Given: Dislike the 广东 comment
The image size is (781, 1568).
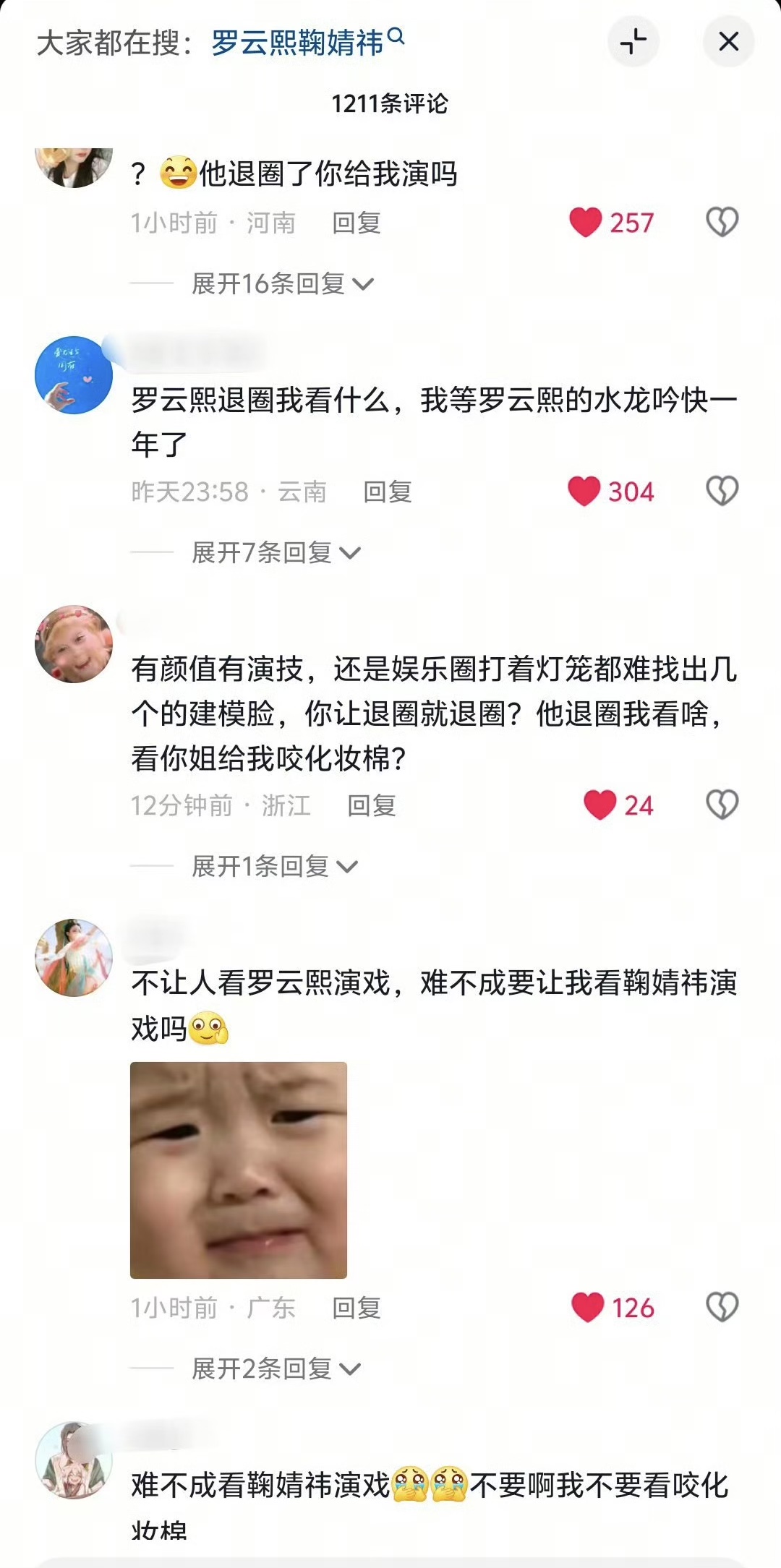Looking at the screenshot, I should point(722,1307).
